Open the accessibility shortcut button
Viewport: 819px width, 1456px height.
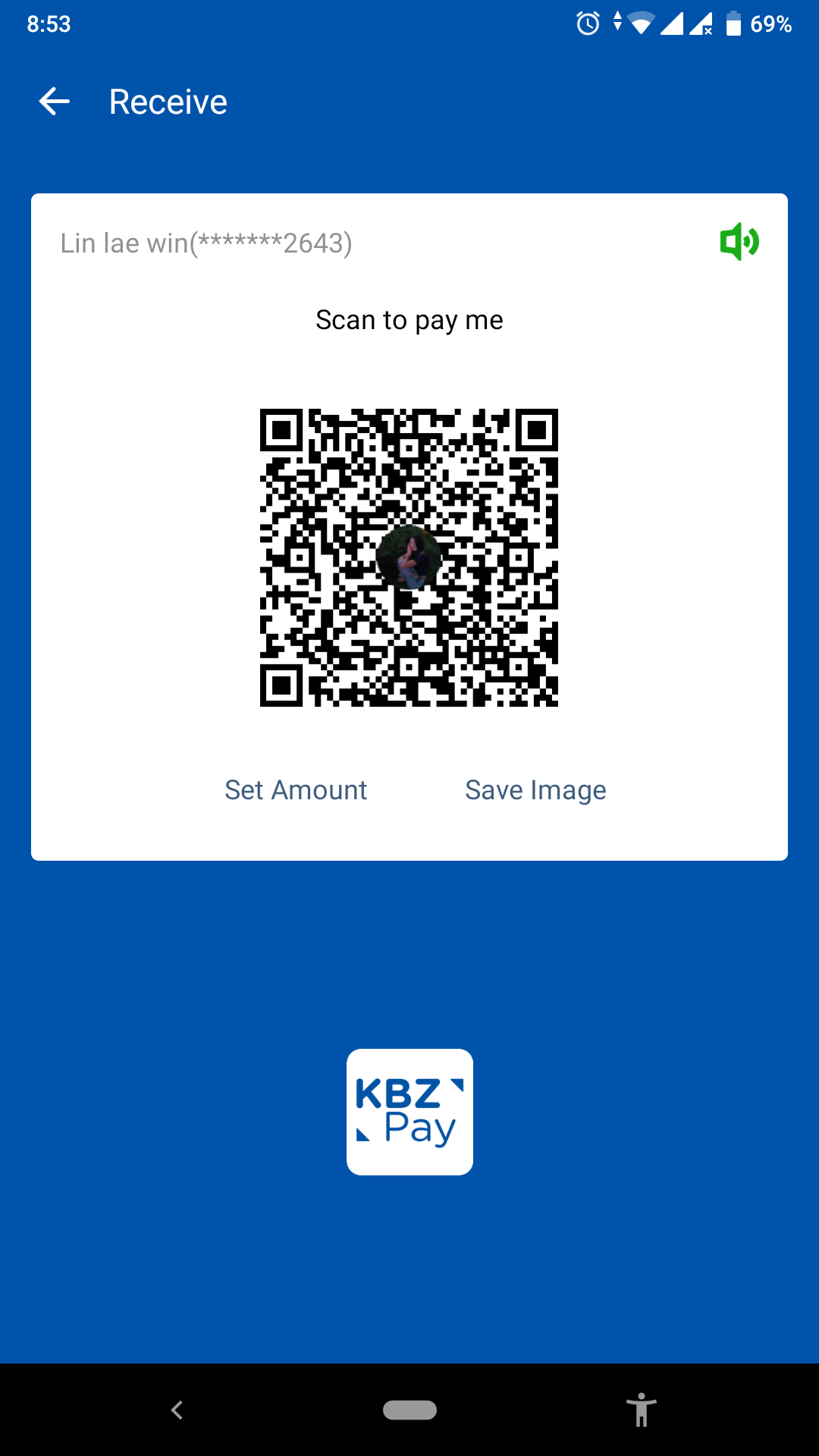point(641,1410)
